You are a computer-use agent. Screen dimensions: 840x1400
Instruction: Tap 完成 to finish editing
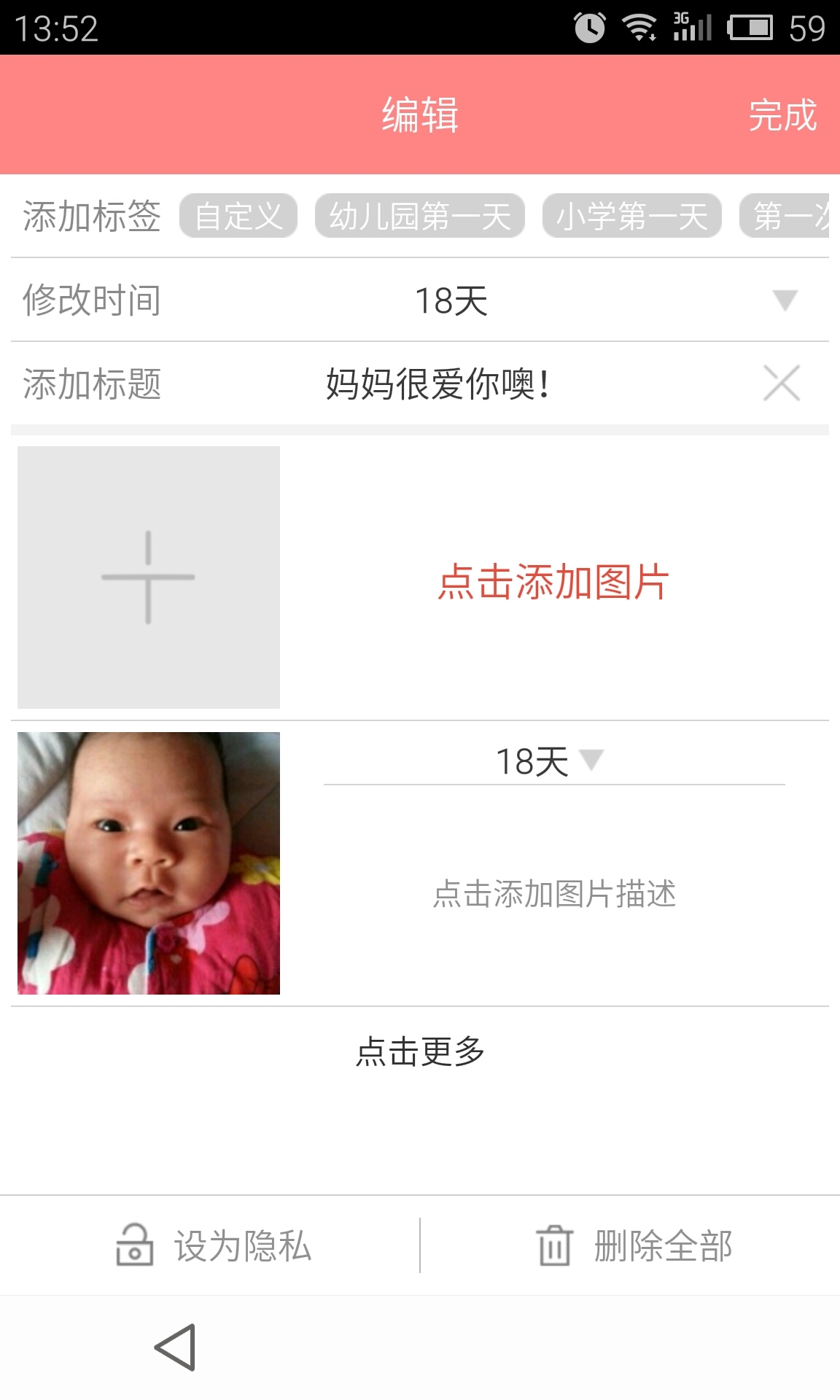point(782,115)
